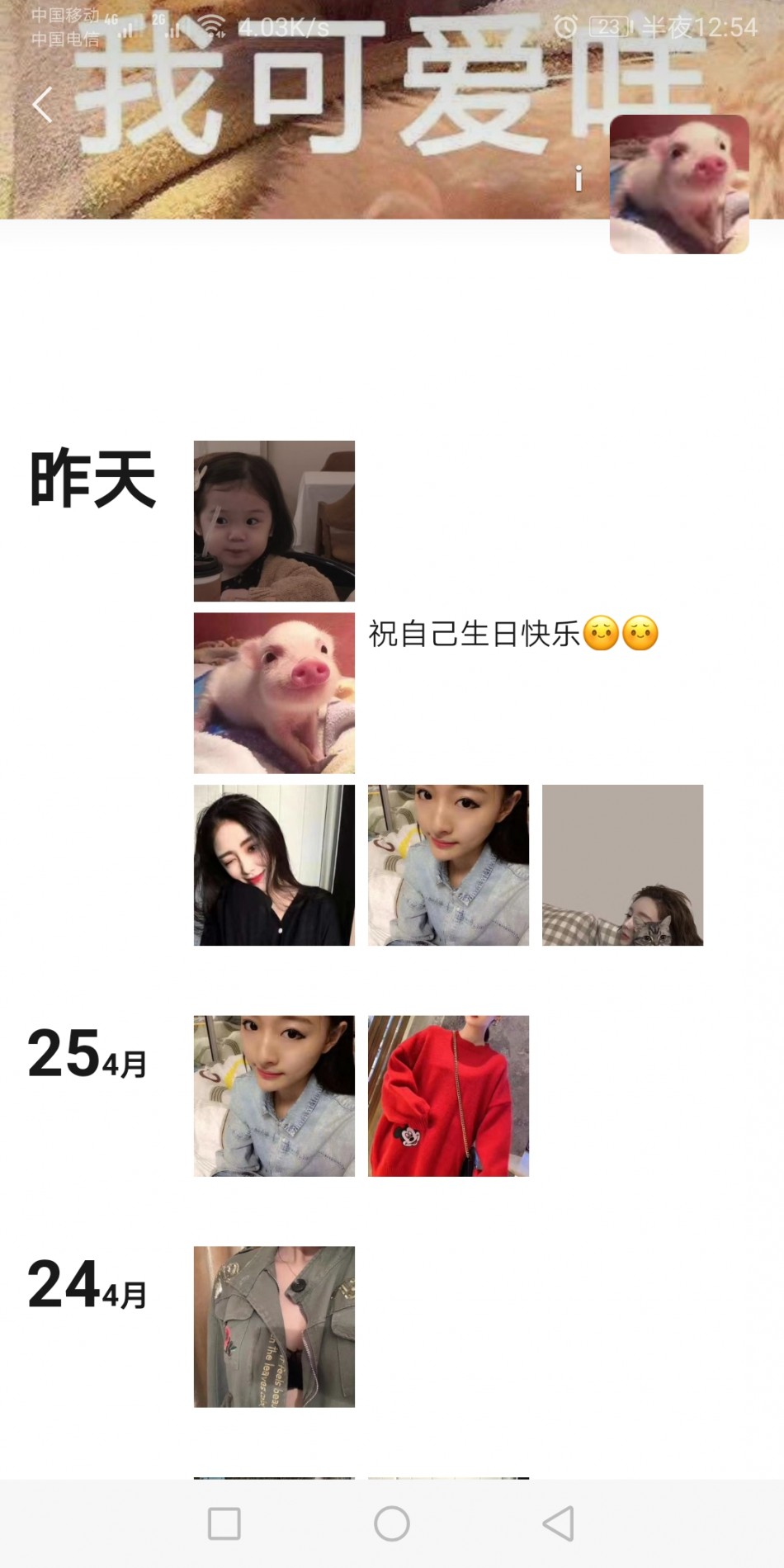Open April 24 green jacket photo
Image resolution: width=784 pixels, height=1568 pixels.
coord(274,1326)
